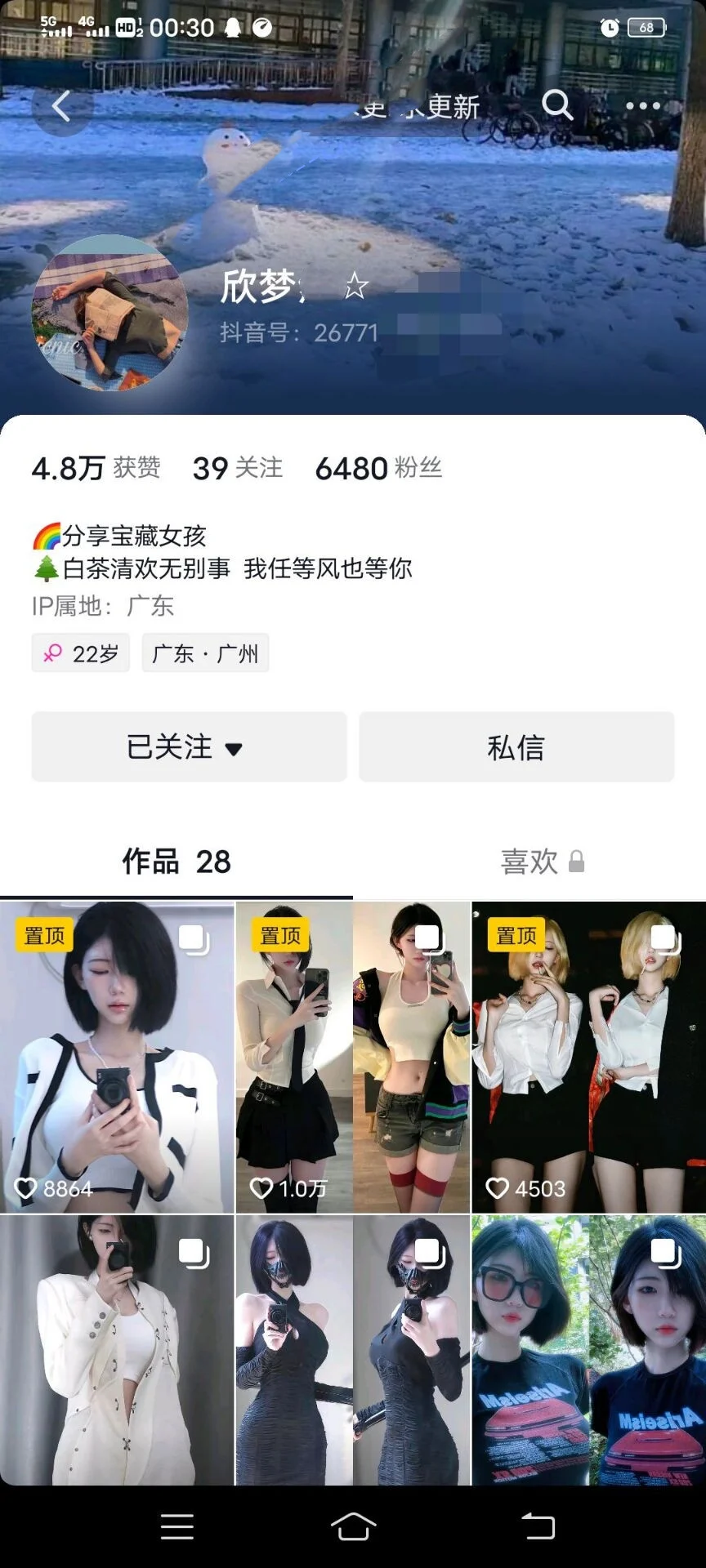Tap the back arrow to exit profile
706x1568 pixels.
[61, 106]
